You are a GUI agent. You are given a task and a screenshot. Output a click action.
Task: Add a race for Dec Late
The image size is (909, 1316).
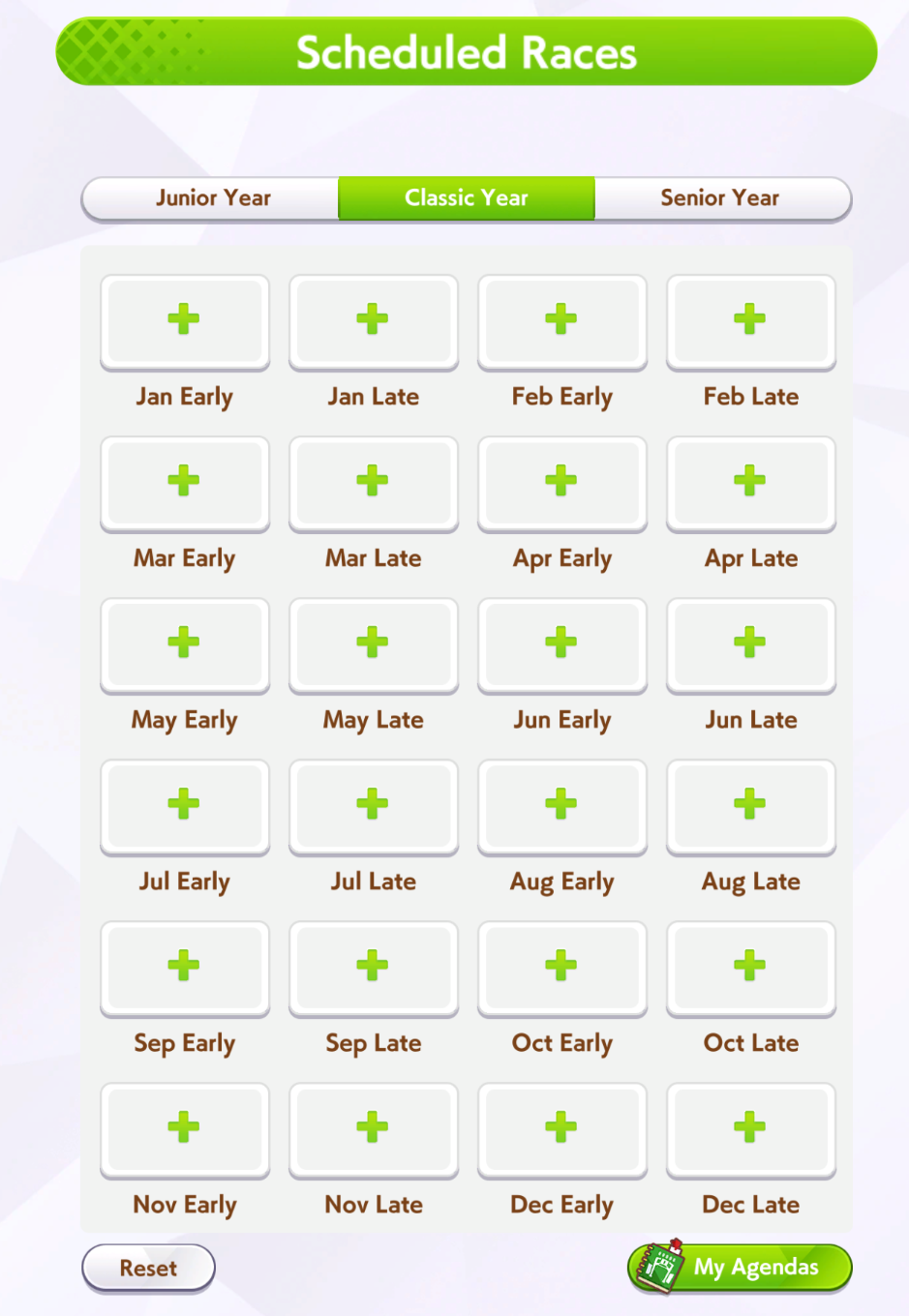[751, 1129]
